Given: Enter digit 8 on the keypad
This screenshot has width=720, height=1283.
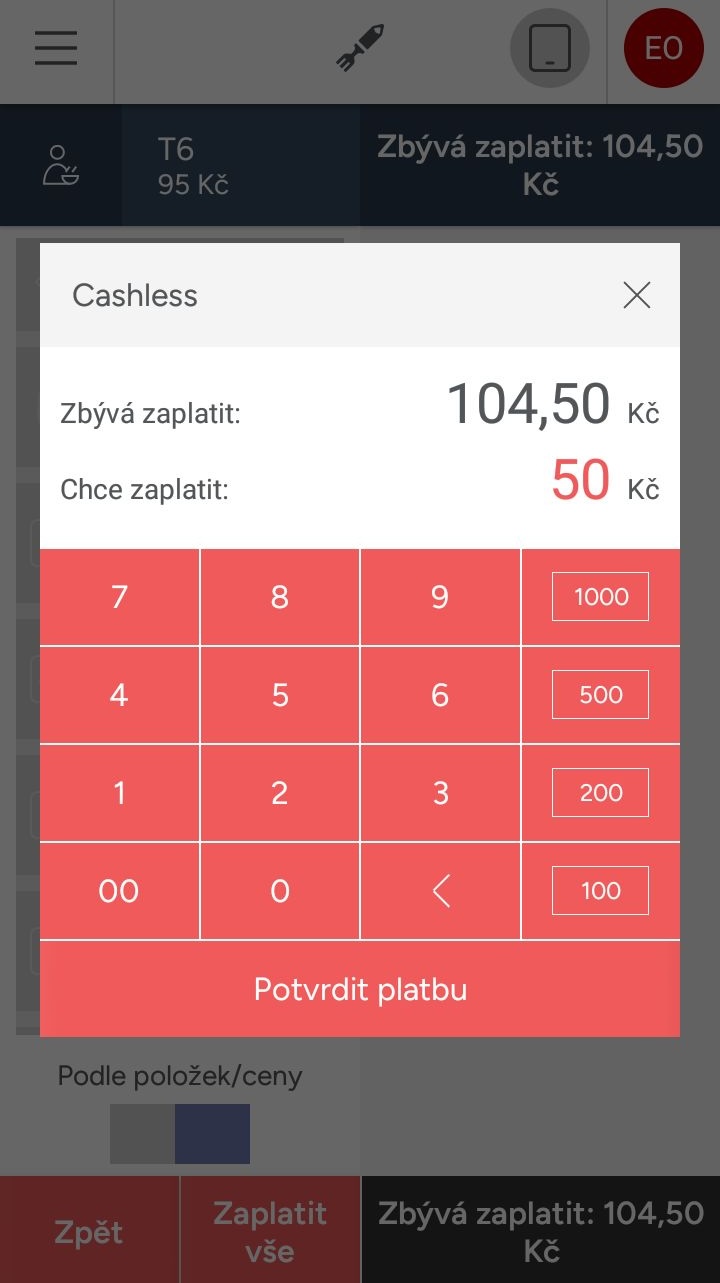Looking at the screenshot, I should 280,597.
